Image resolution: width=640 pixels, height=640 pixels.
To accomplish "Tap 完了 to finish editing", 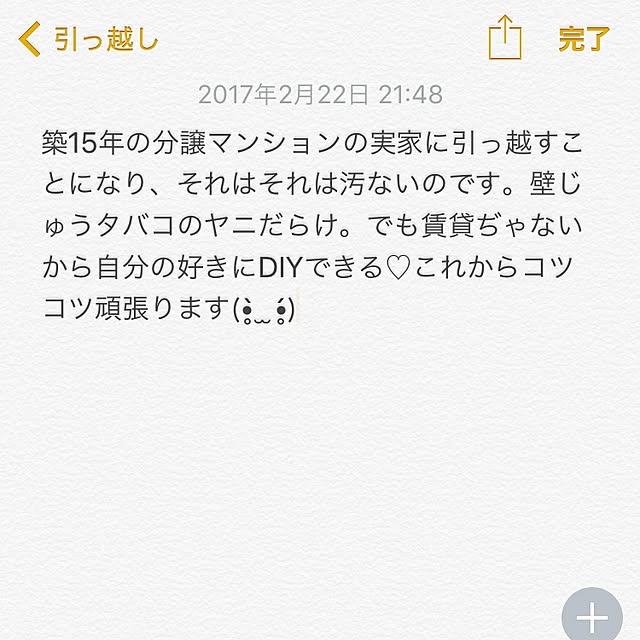I will (584, 40).
